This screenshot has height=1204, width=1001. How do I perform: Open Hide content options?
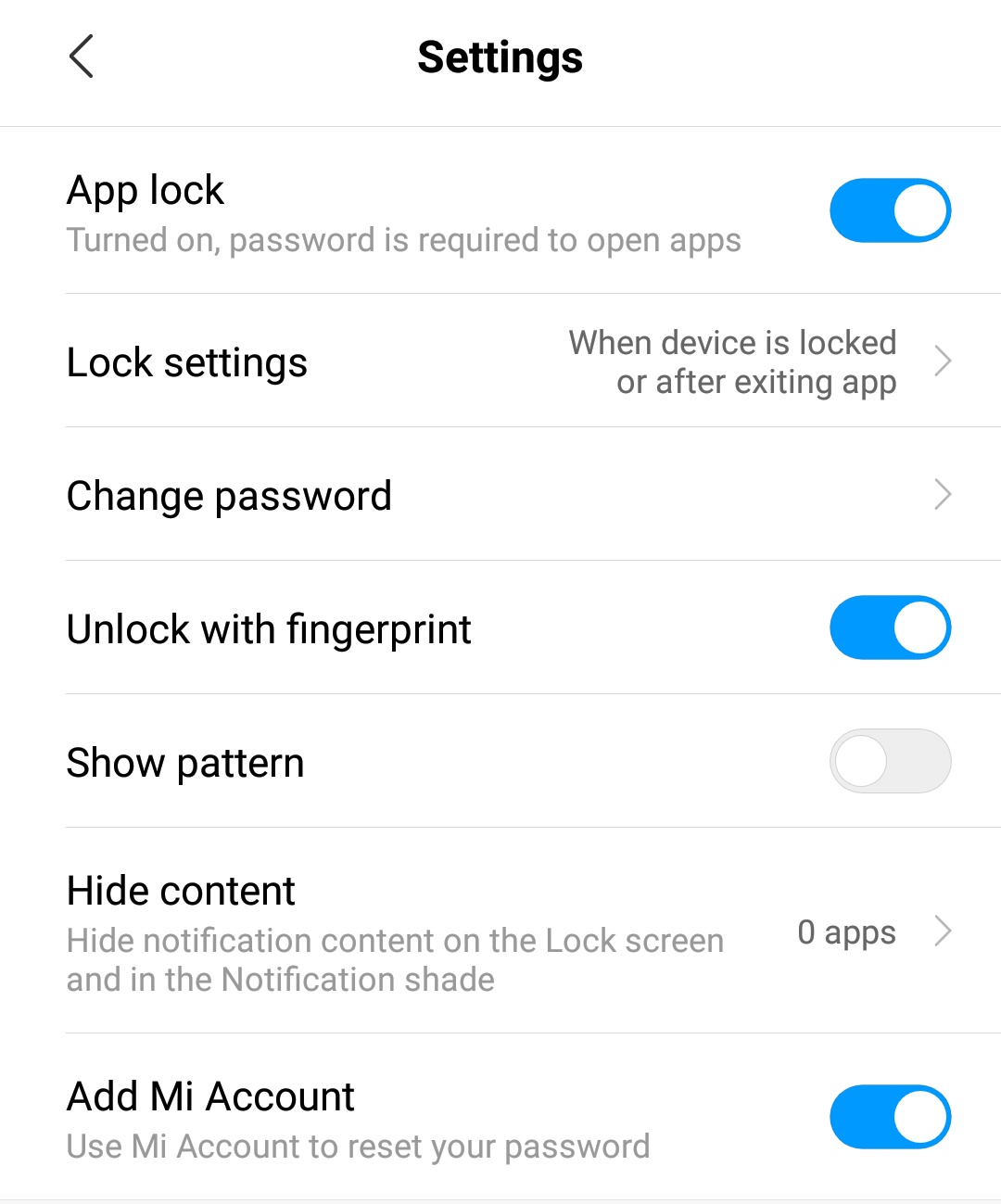(500, 931)
